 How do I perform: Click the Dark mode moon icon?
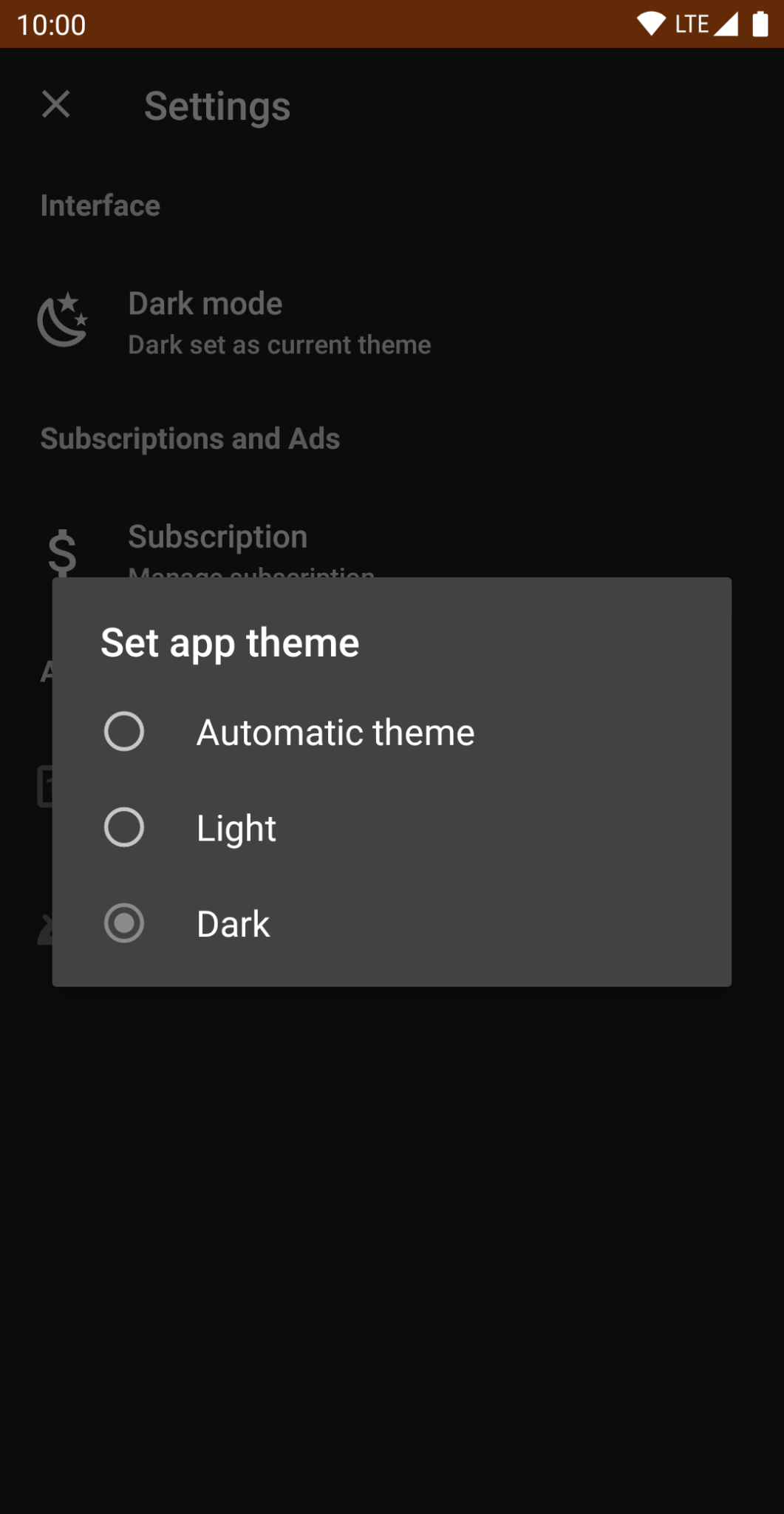pyautogui.click(x=64, y=321)
